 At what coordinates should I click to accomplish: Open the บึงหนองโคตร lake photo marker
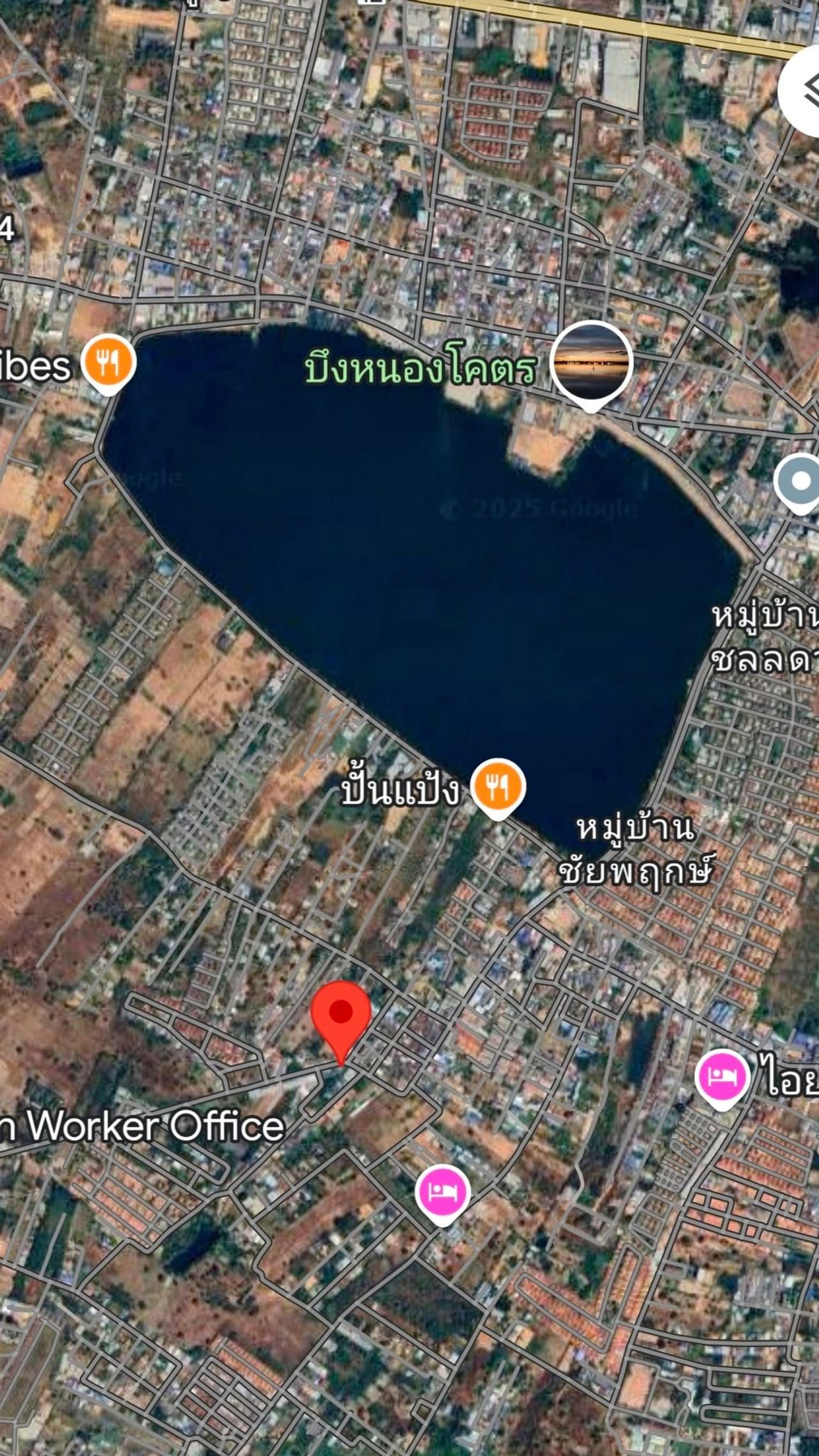pos(591,363)
